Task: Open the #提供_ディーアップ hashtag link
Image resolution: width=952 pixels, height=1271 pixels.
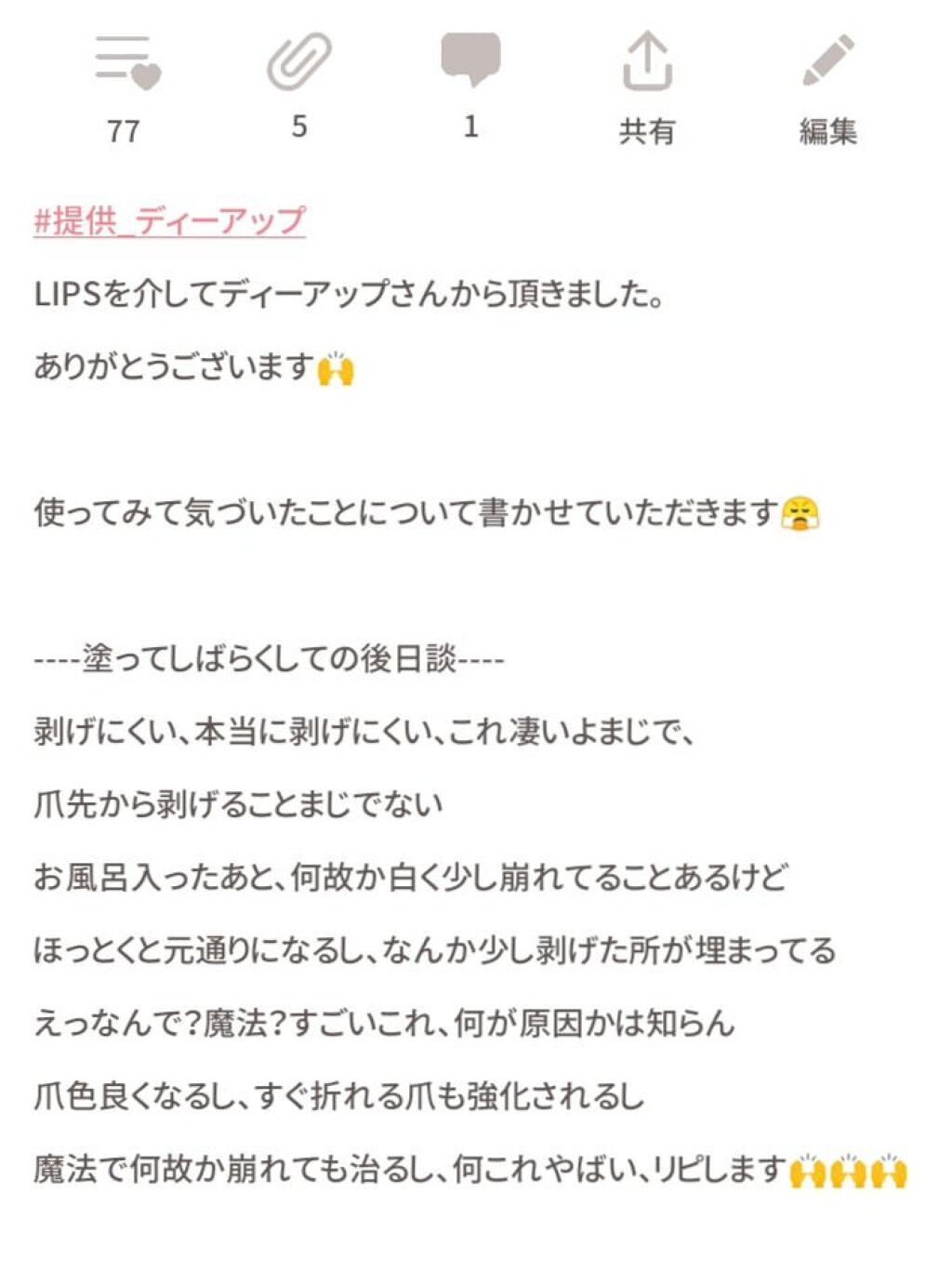Action: click(169, 221)
